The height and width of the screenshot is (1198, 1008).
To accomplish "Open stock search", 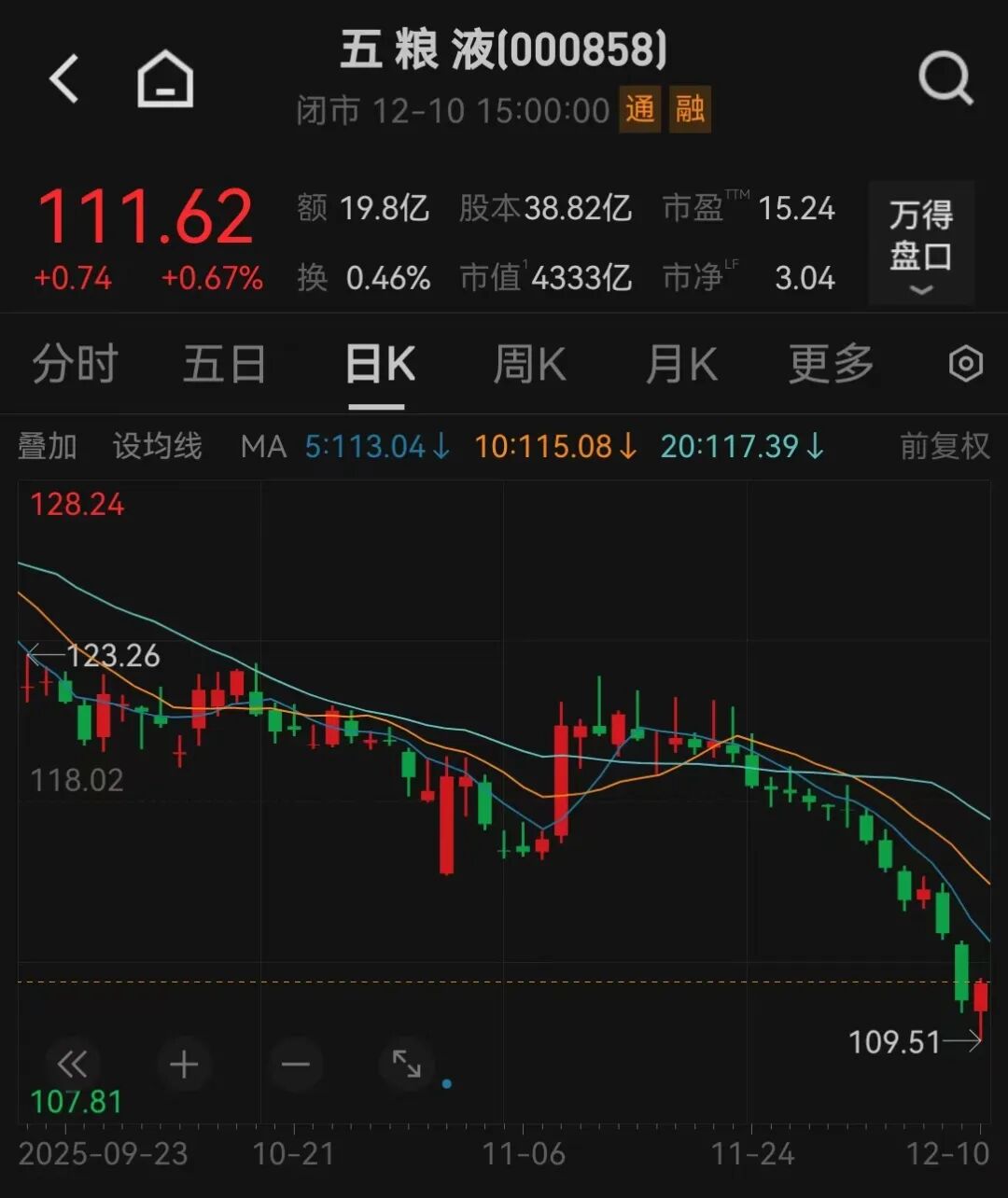I will pyautogui.click(x=945, y=78).
